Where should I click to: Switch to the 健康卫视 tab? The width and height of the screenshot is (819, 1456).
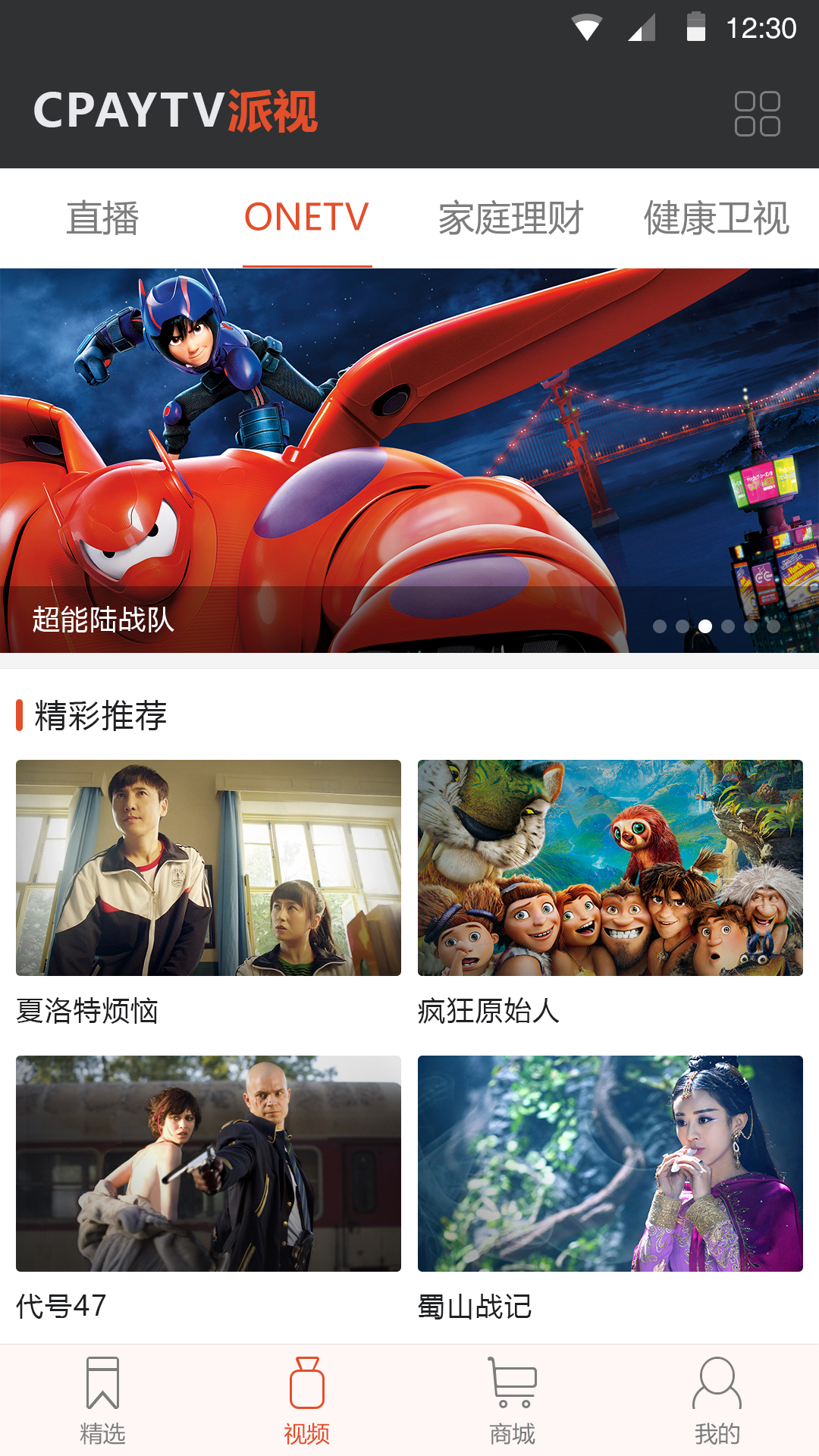715,218
